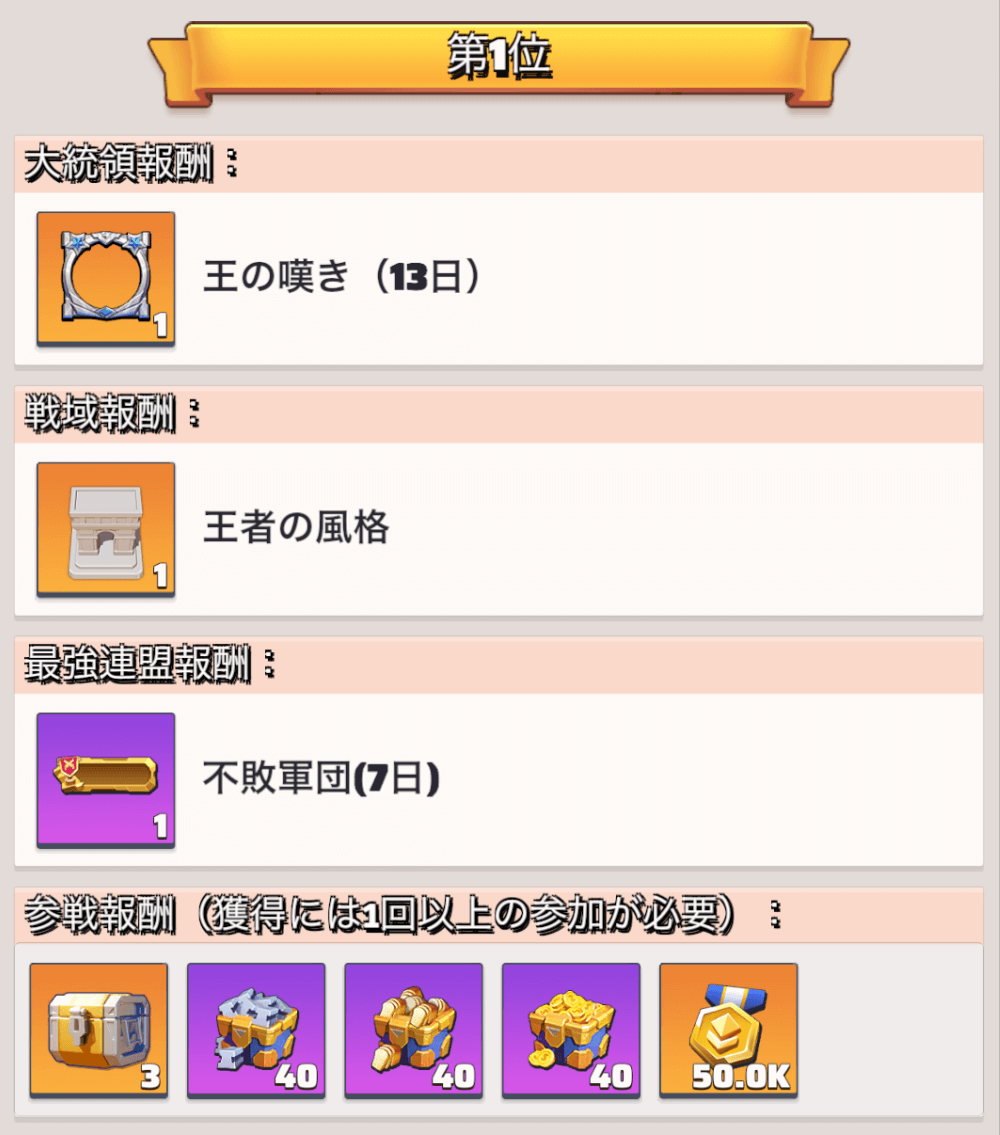The width and height of the screenshot is (1000, 1135).
Task: Select the gold coin crate reward tile
Action: click(x=571, y=1029)
